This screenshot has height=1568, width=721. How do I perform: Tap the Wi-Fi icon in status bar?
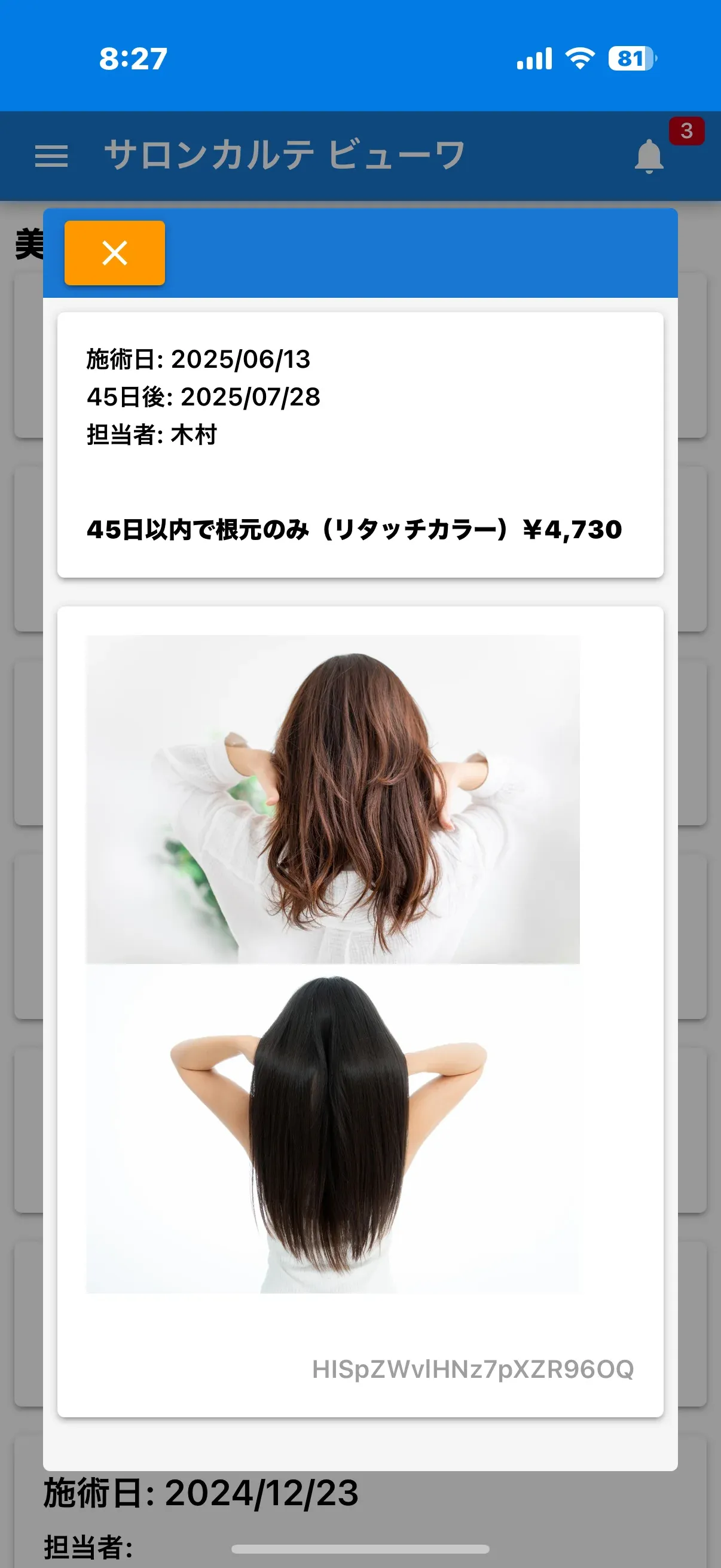578,58
